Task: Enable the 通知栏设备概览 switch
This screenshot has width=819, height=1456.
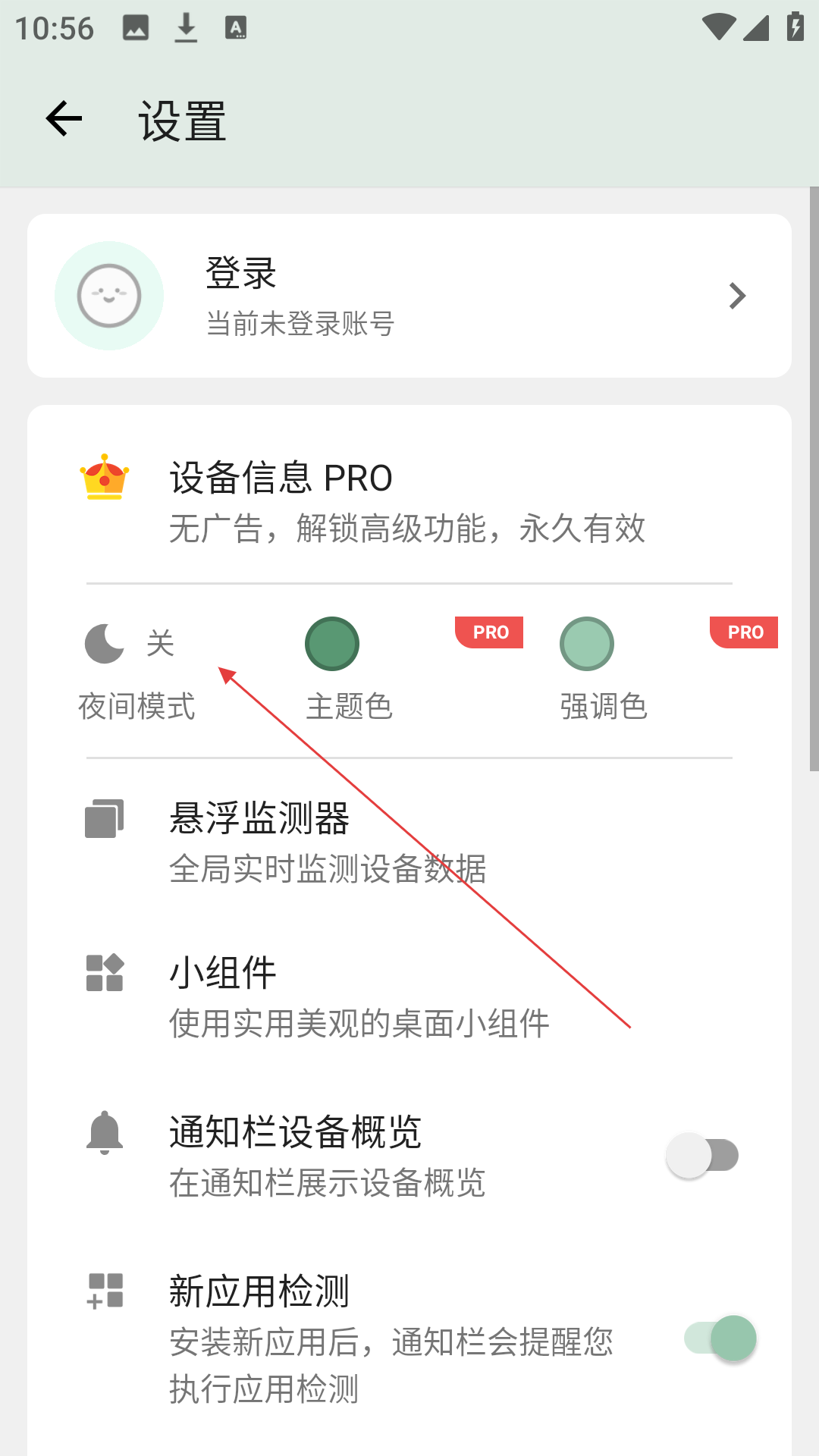Action: point(702,1156)
